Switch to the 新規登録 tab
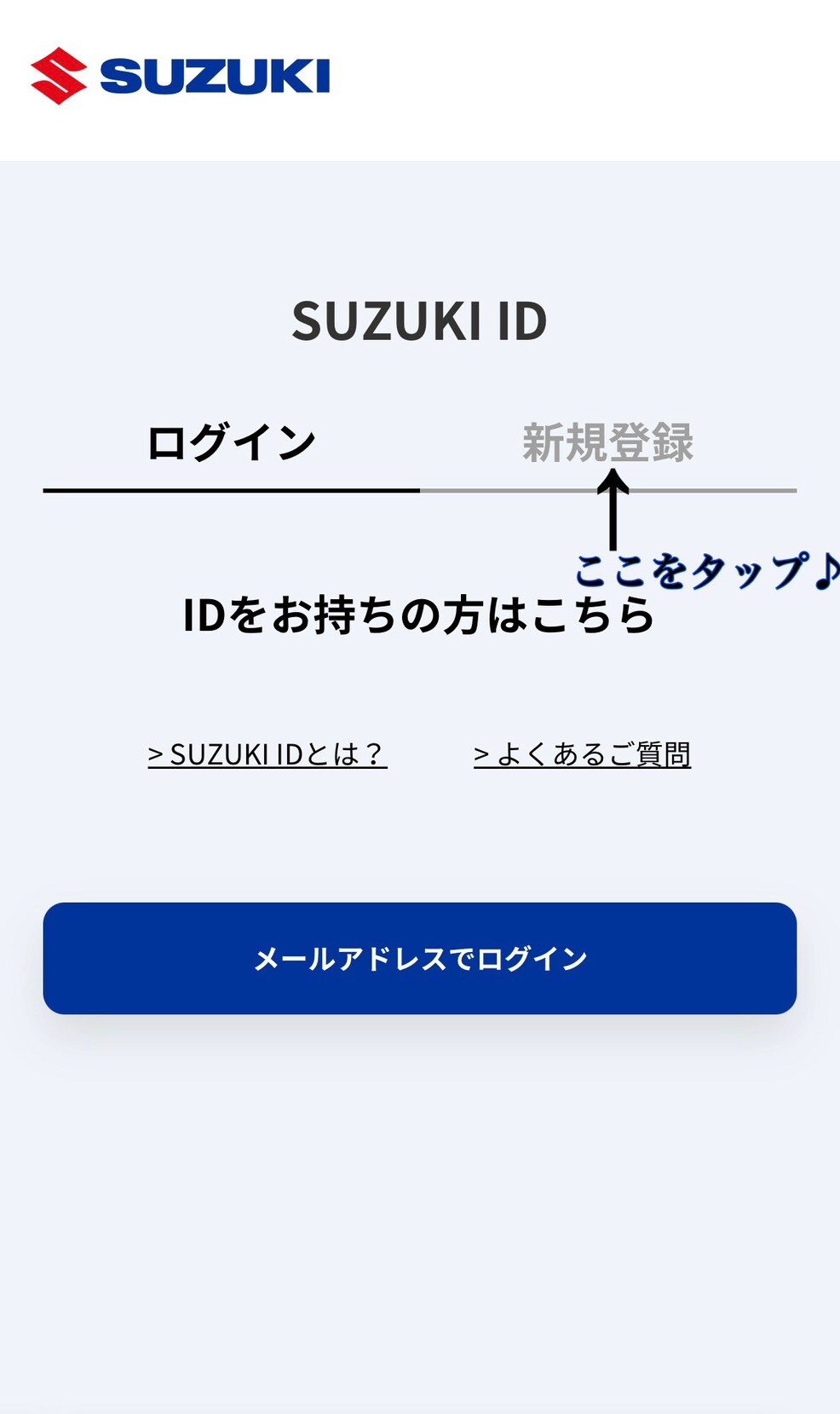Image resolution: width=840 pixels, height=1414 pixels. 607,443
